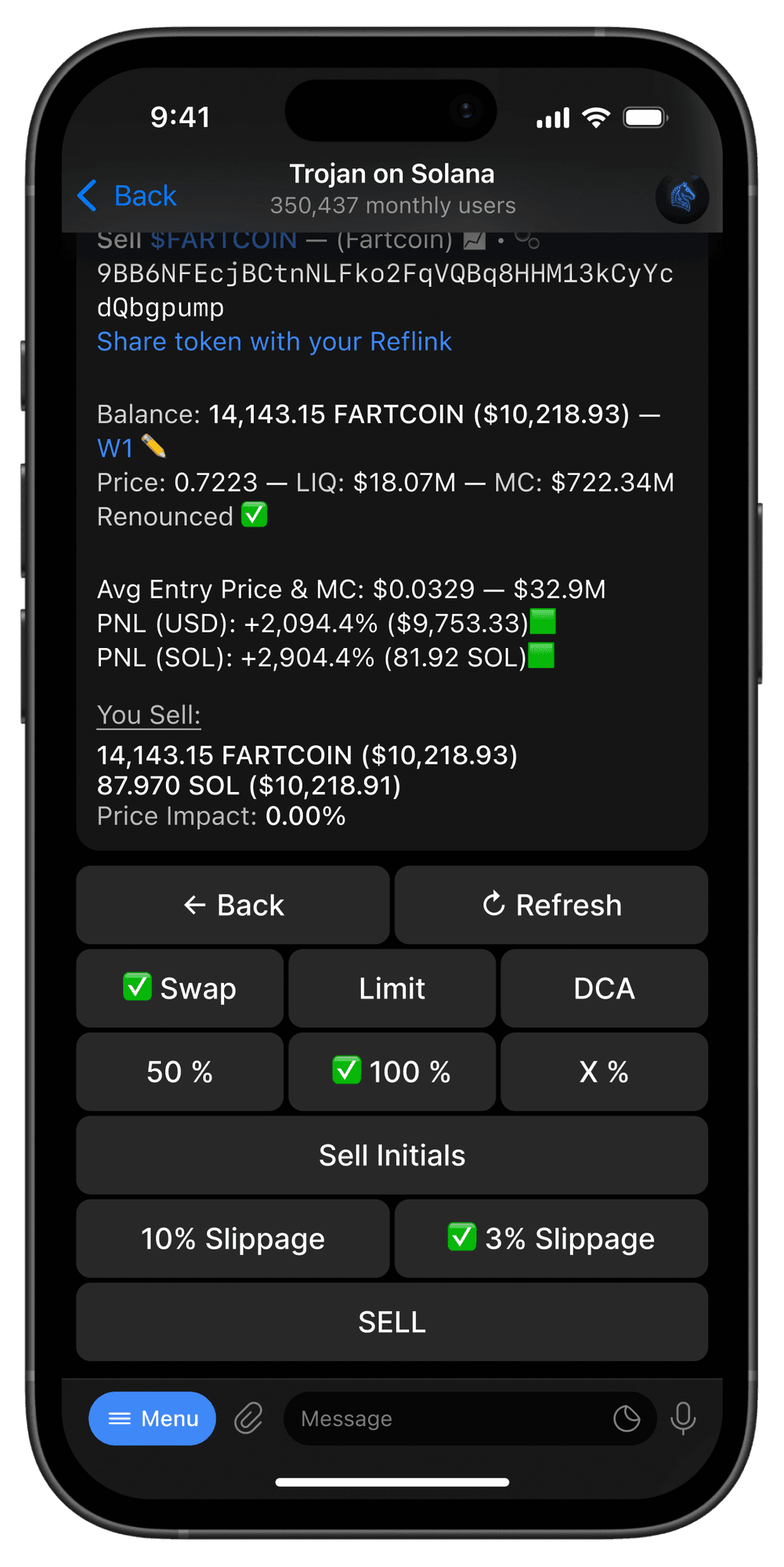Toggle the 3% Slippage setting

(550, 1238)
